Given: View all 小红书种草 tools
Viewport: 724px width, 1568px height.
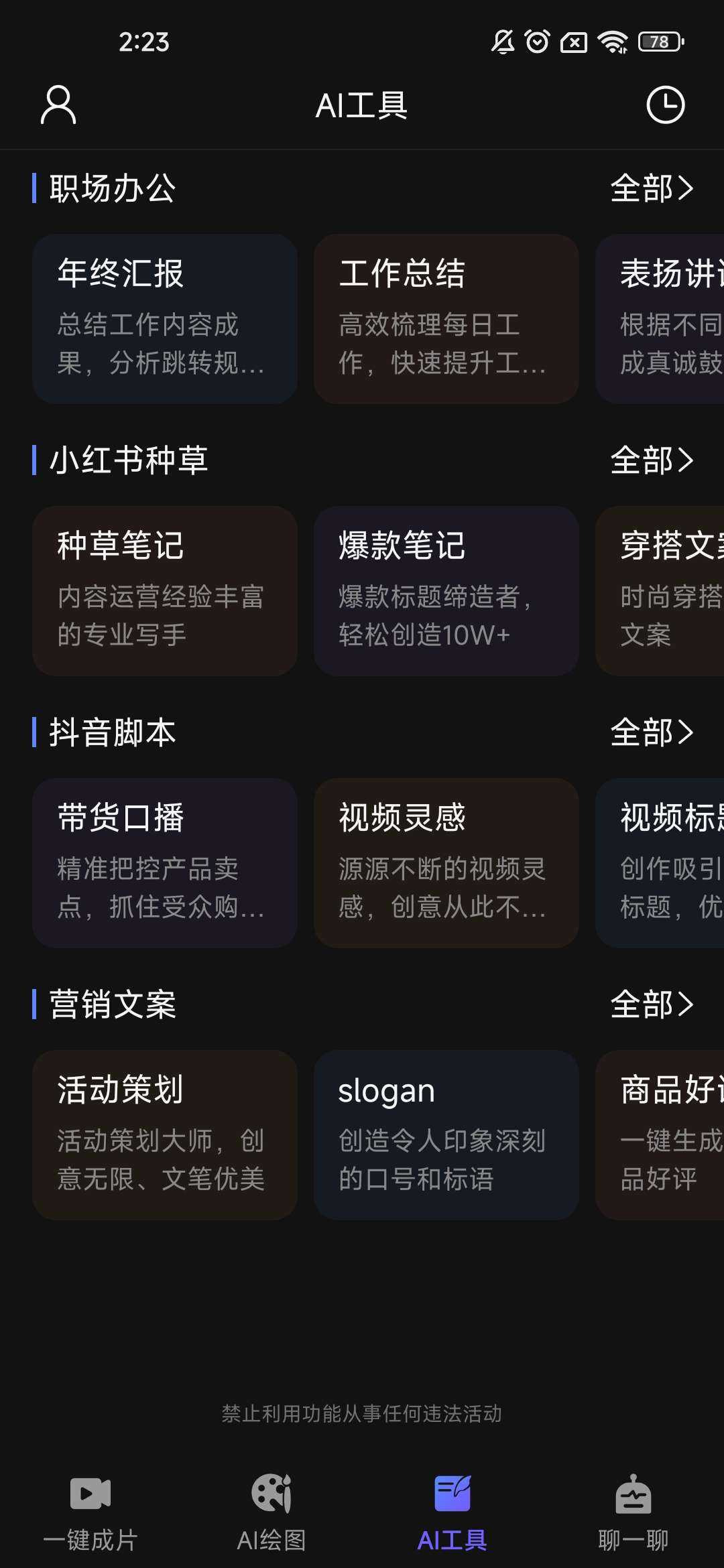Looking at the screenshot, I should coord(651,460).
